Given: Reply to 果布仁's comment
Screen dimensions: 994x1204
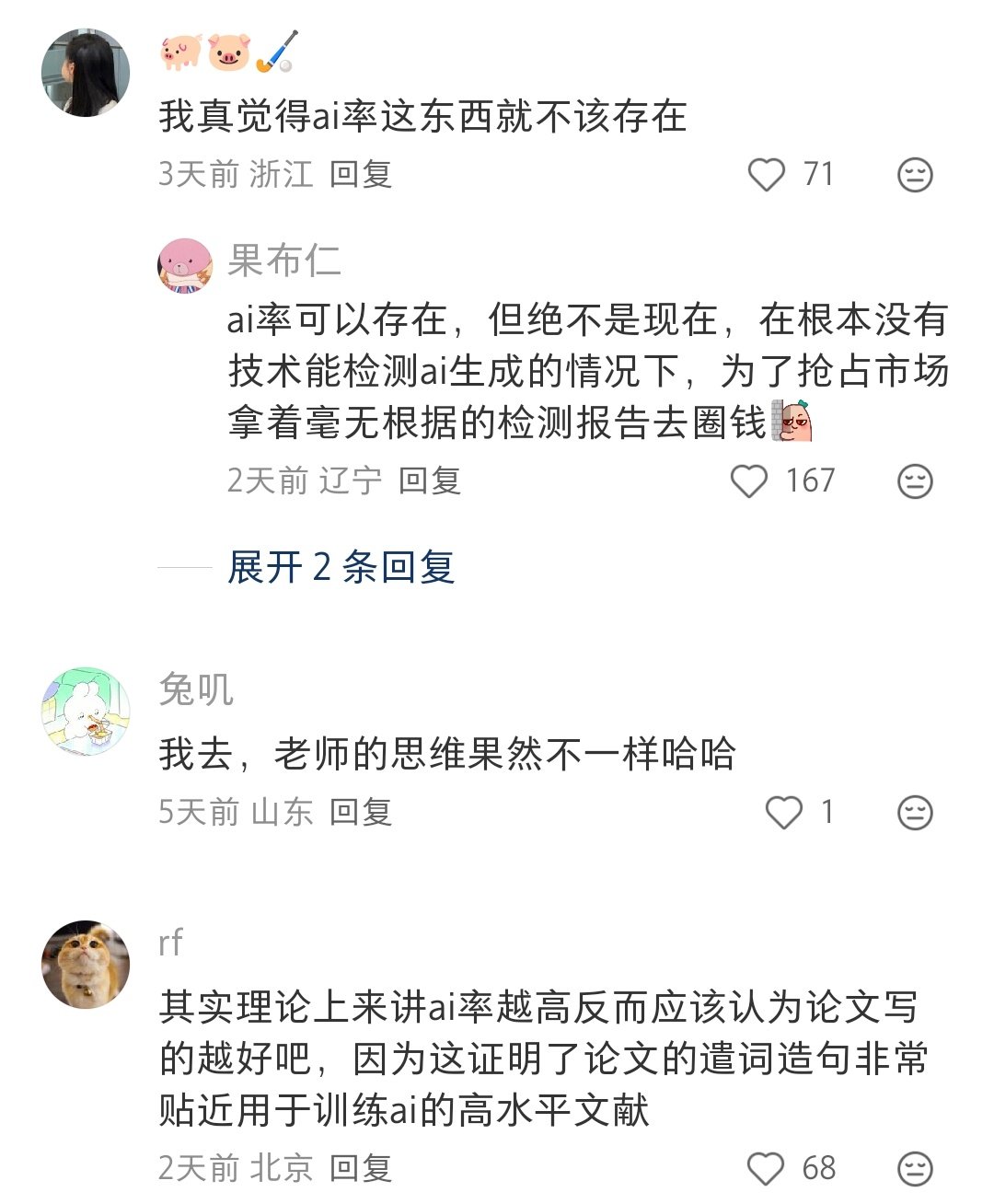Looking at the screenshot, I should 429,480.
